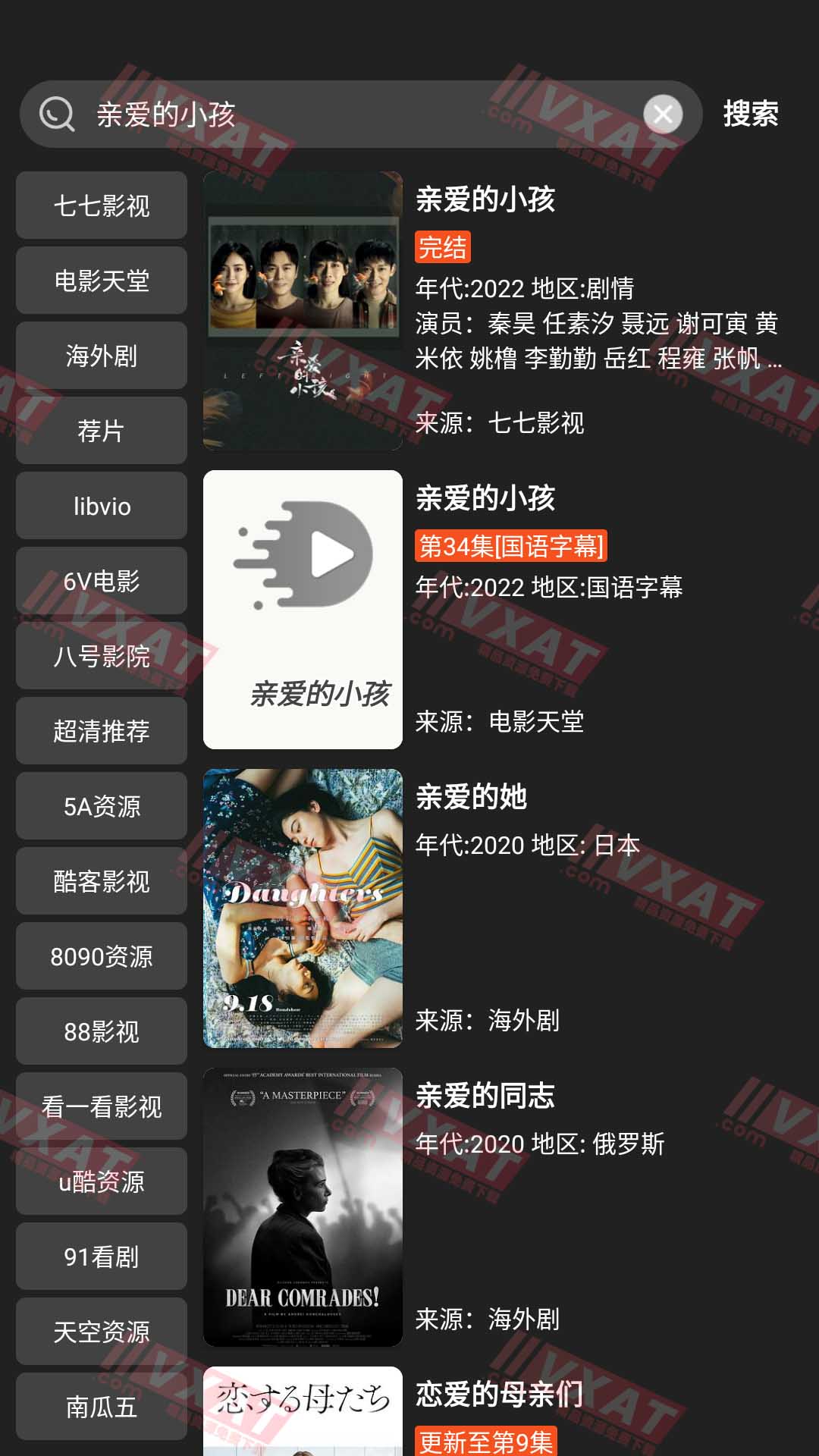The width and height of the screenshot is (819, 1456).
Task: Open the 亲爱的同志 result
Action: [x=493, y=1207]
